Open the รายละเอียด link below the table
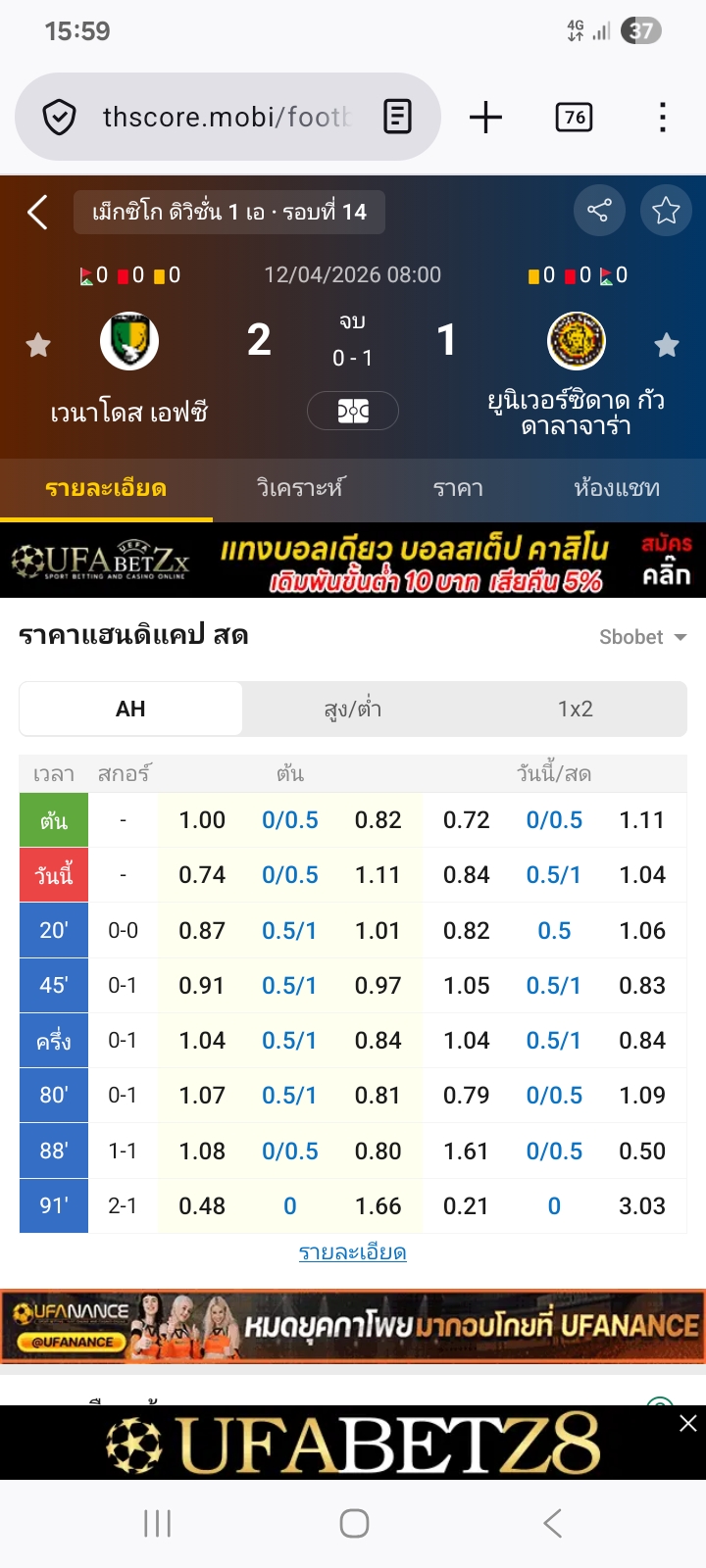Image resolution: width=706 pixels, height=1568 pixels. tap(353, 1252)
